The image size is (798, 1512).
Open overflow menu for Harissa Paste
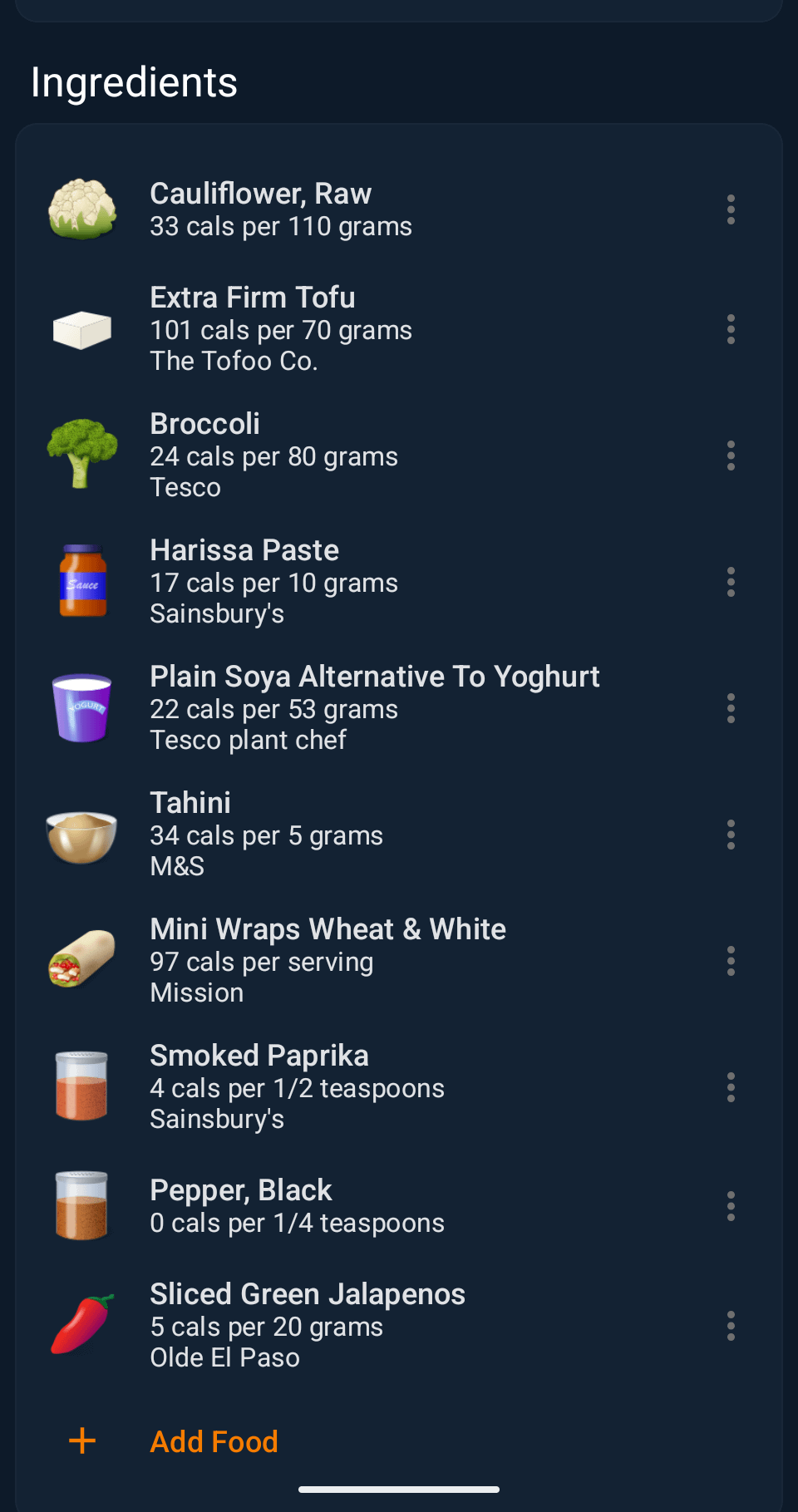(731, 582)
